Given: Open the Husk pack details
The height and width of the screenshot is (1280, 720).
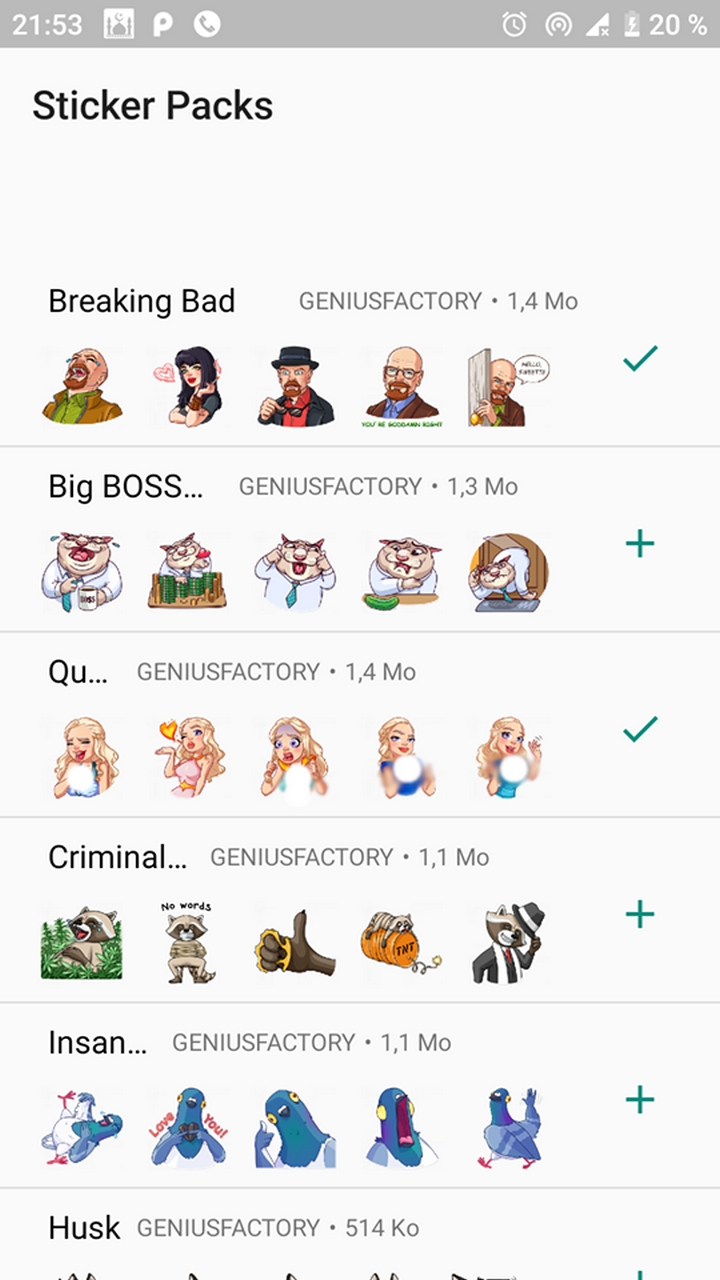Looking at the screenshot, I should [84, 1227].
